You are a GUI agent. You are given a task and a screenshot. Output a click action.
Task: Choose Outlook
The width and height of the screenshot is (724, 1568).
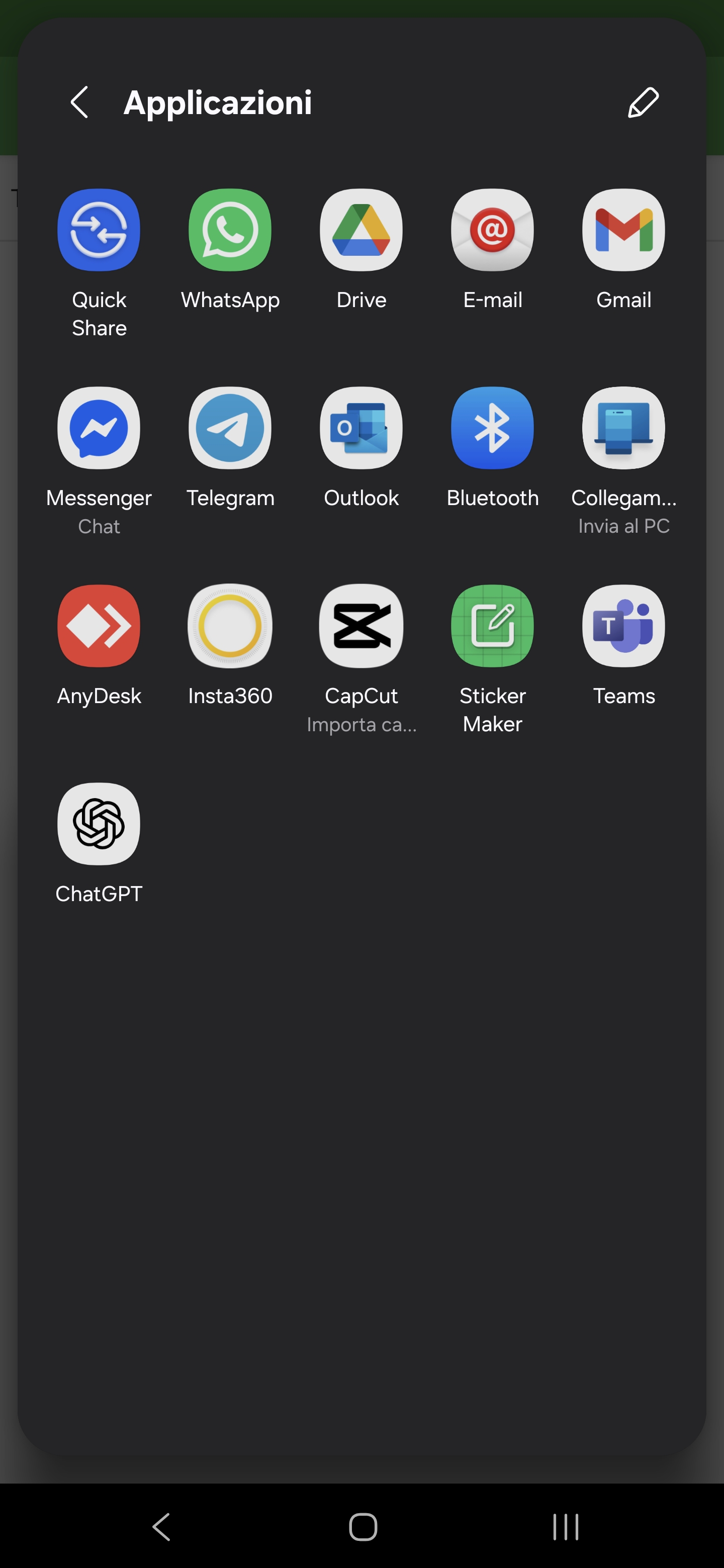click(x=361, y=428)
